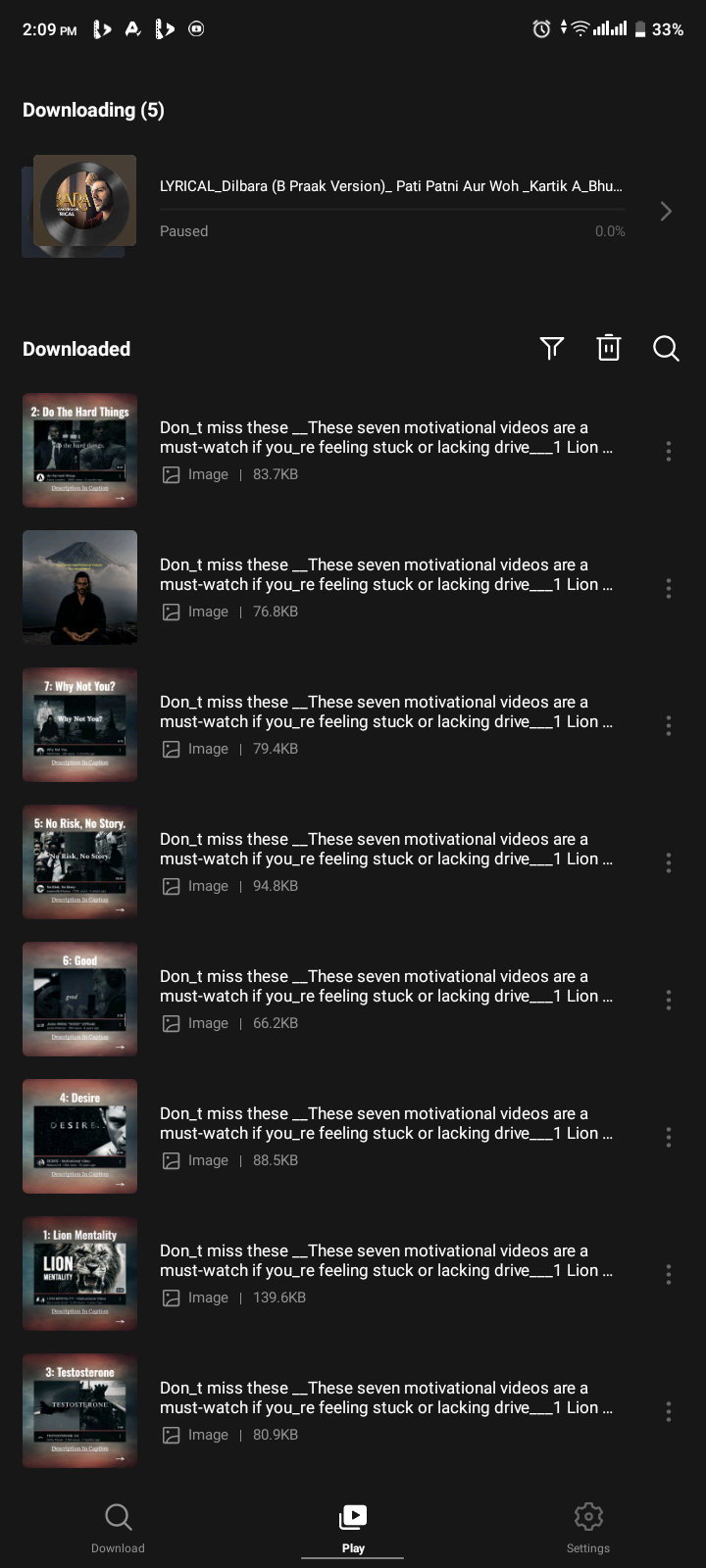This screenshot has height=1568, width=706.
Task: Open options for the 88.5KB image
Action: (x=669, y=1137)
